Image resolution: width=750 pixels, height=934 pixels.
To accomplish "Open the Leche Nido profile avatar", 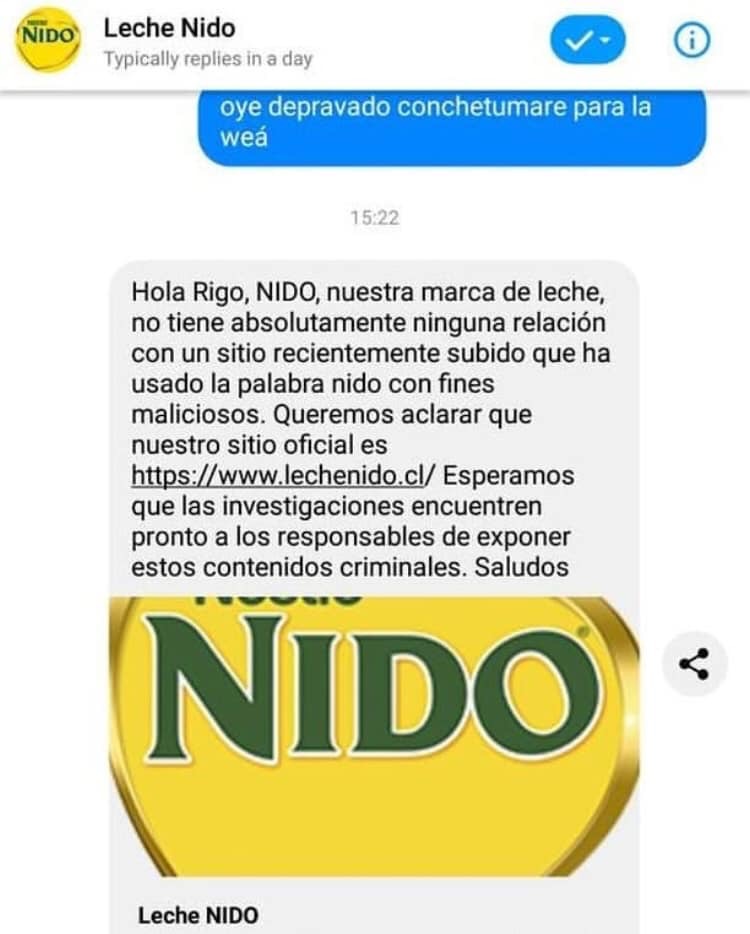I will [x=48, y=40].
